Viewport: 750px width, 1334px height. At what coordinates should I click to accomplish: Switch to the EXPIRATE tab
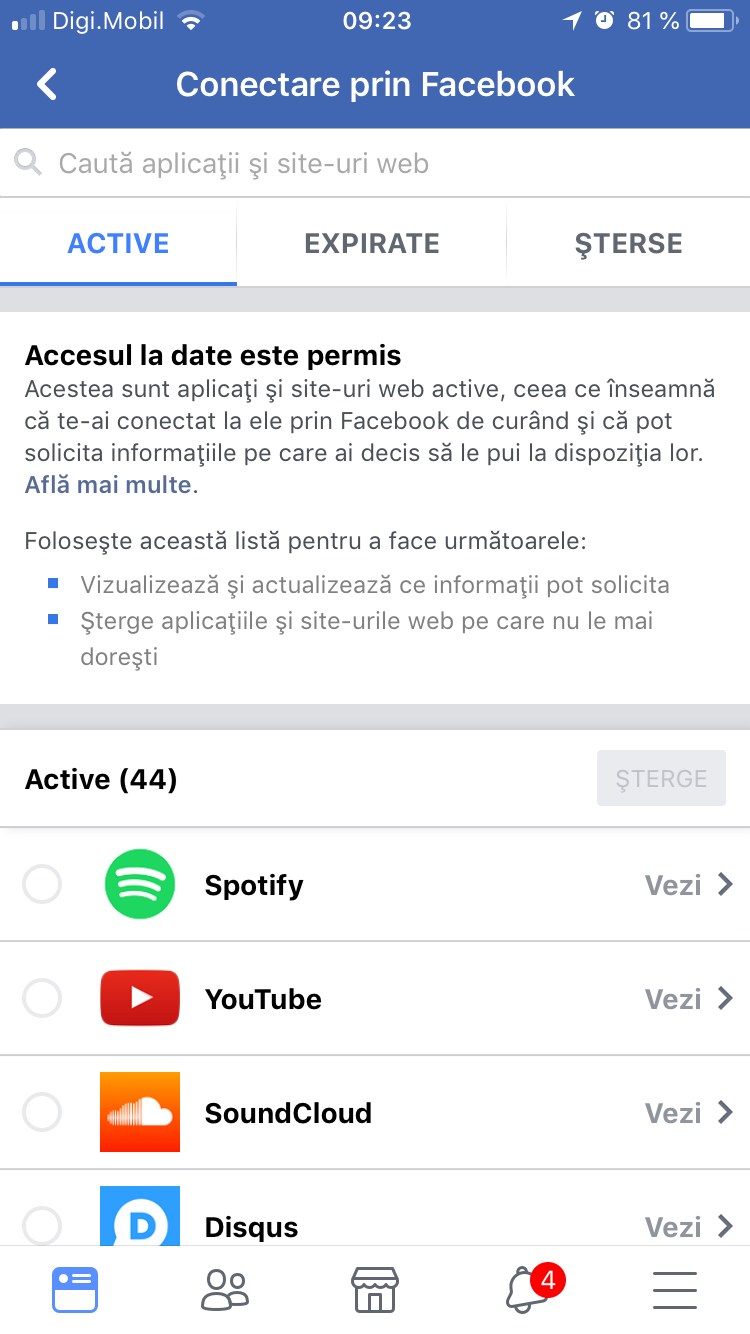coord(372,244)
